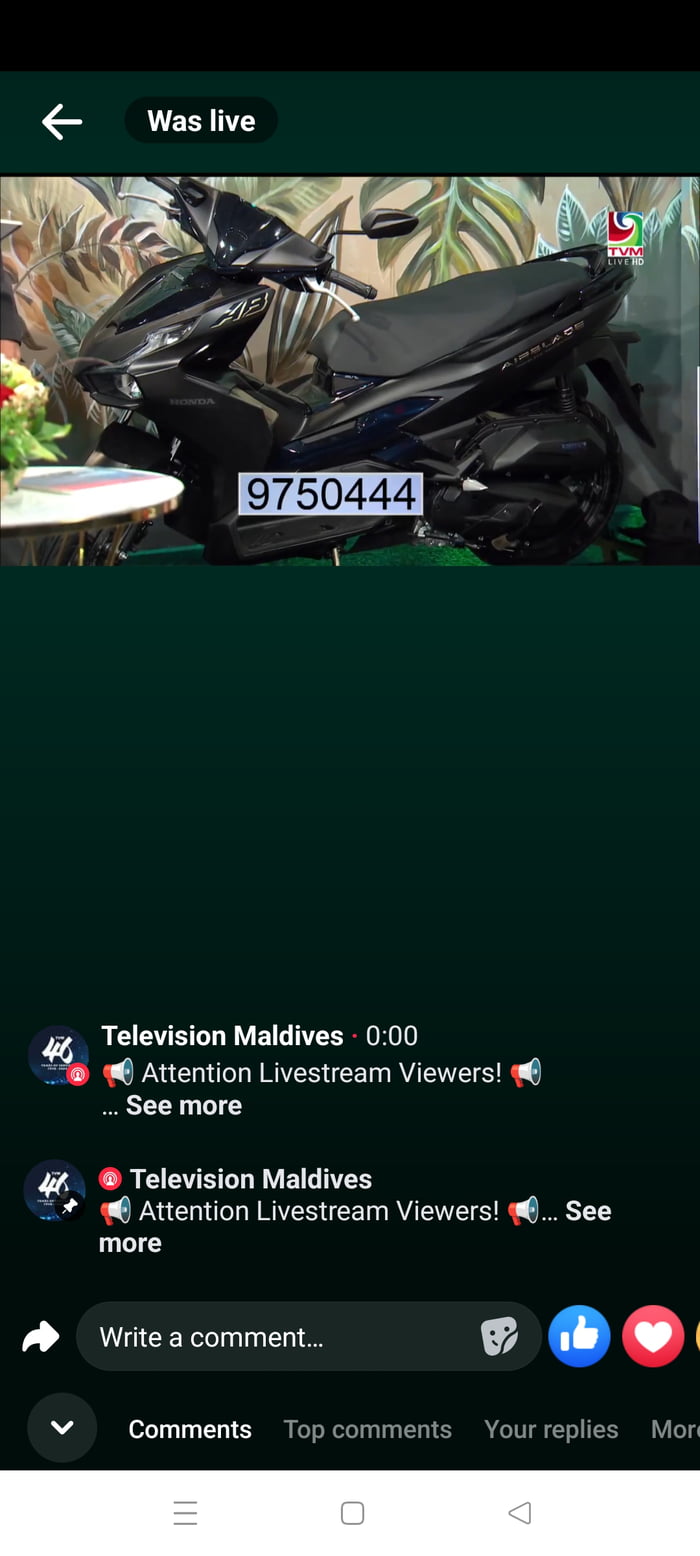Open Television Maldives profile from the 0:00 comment
The height and width of the screenshot is (1556, 700).
pyautogui.click(x=222, y=1036)
